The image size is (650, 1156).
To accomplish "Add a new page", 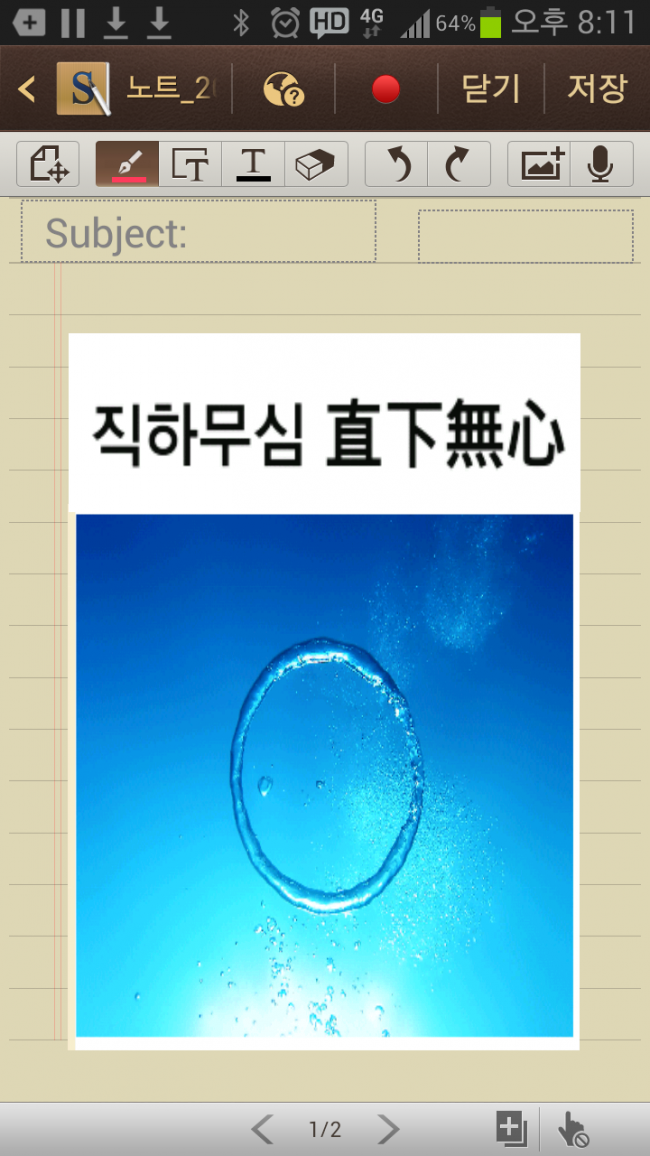I will click(511, 1129).
